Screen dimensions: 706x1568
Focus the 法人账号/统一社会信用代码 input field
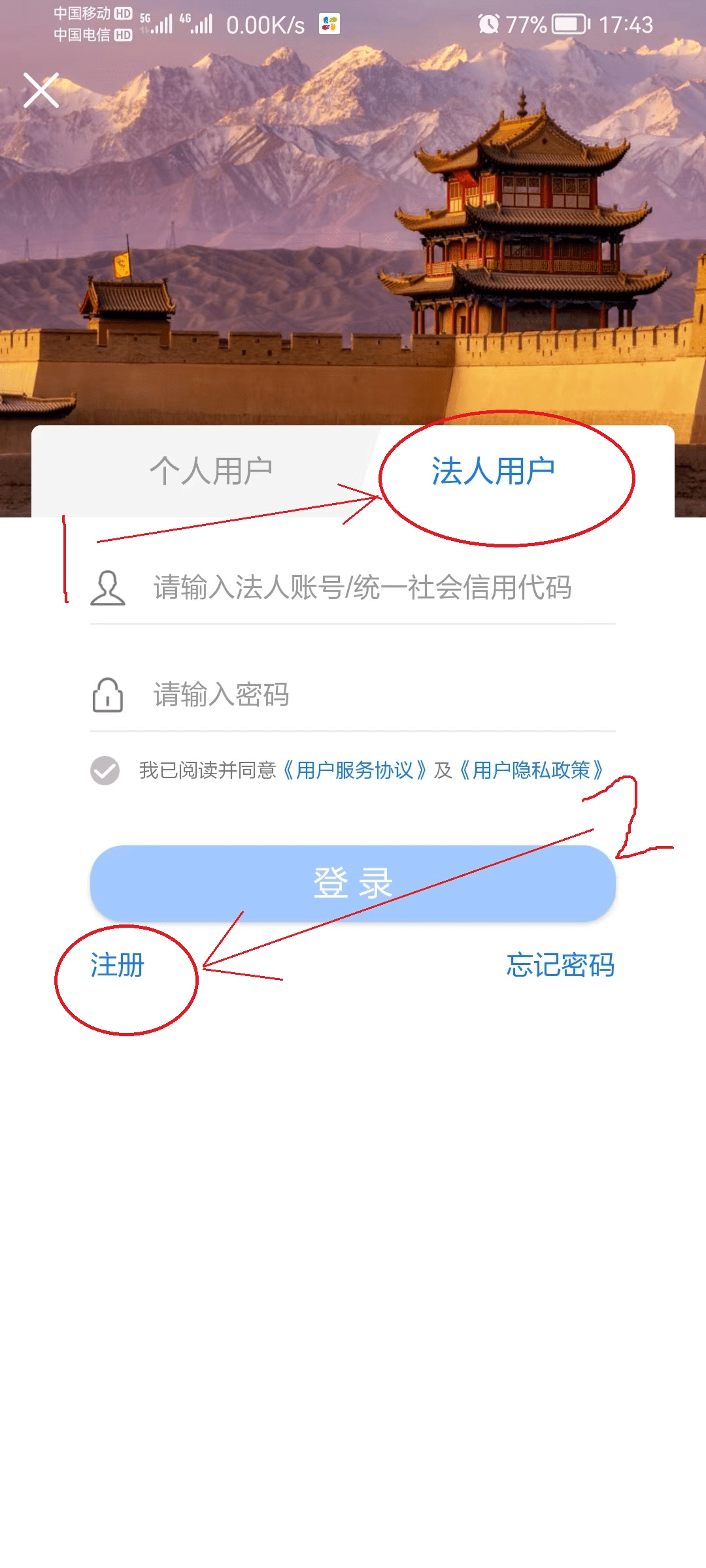click(363, 587)
